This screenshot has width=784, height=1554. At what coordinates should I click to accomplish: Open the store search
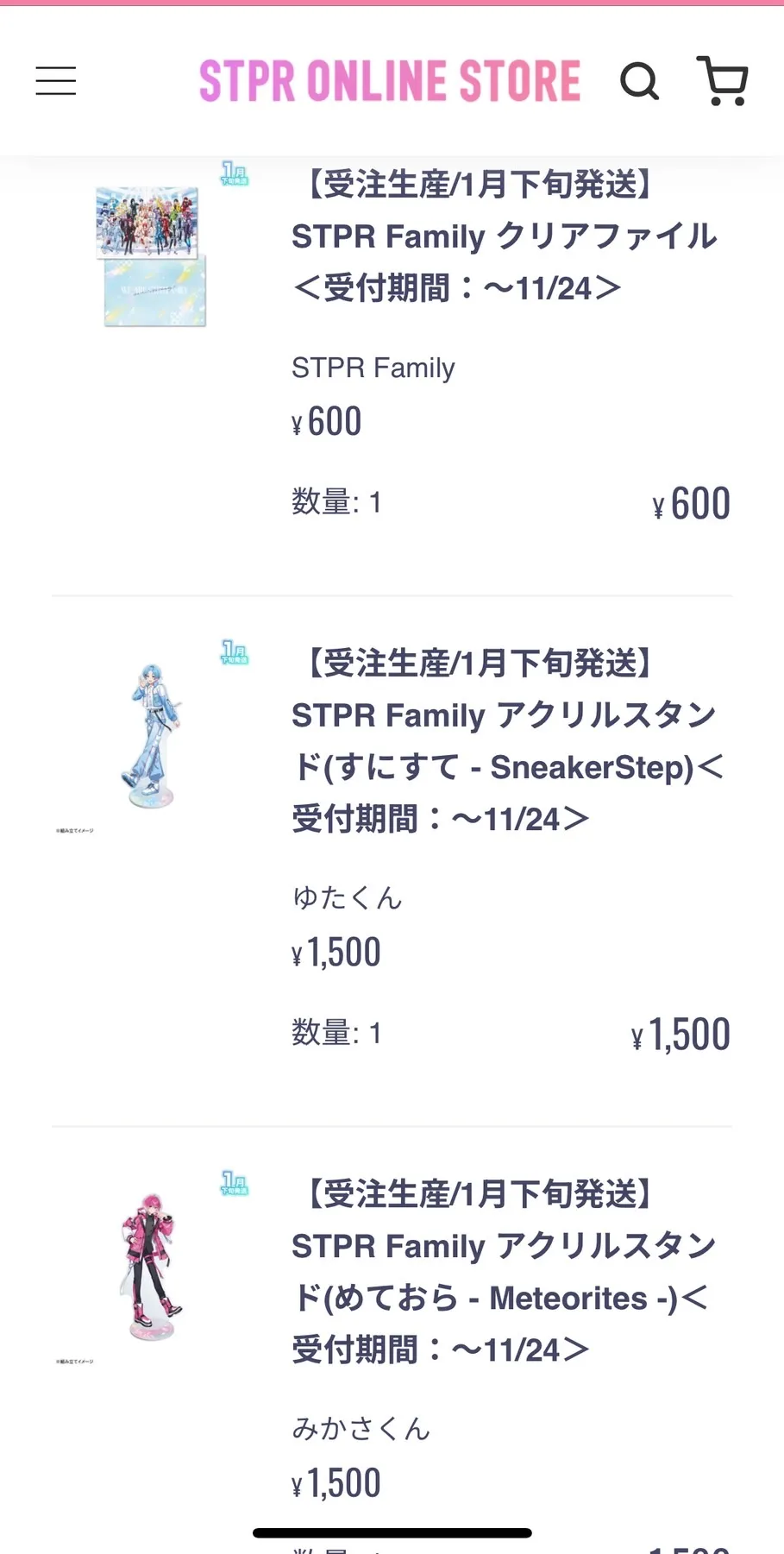point(639,82)
